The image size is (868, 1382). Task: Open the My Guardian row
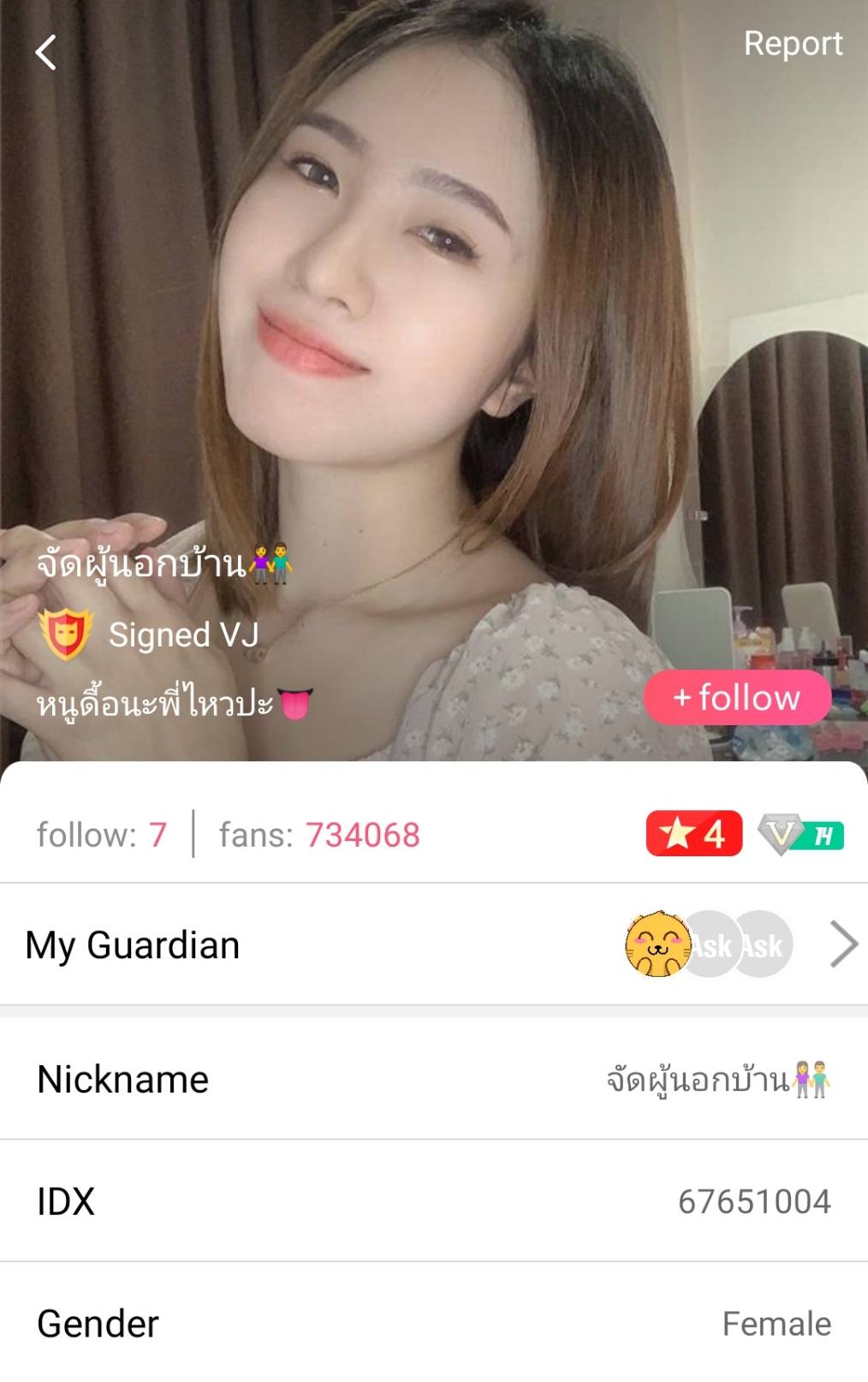(x=433, y=944)
